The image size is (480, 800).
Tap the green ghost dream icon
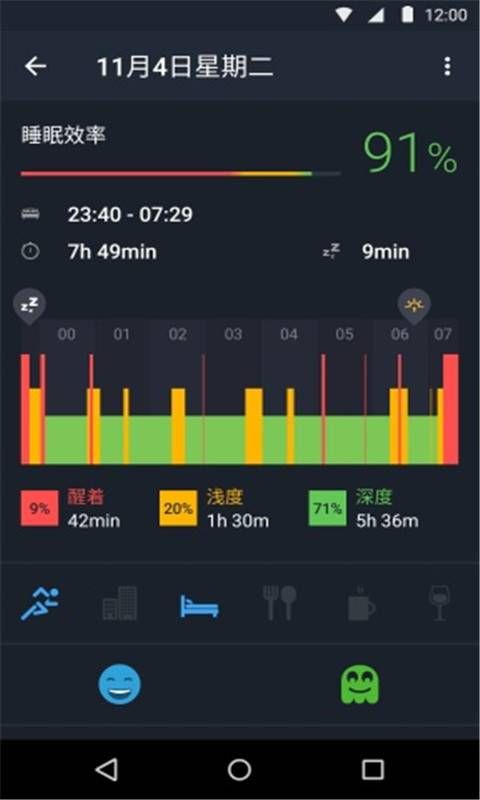(360, 685)
